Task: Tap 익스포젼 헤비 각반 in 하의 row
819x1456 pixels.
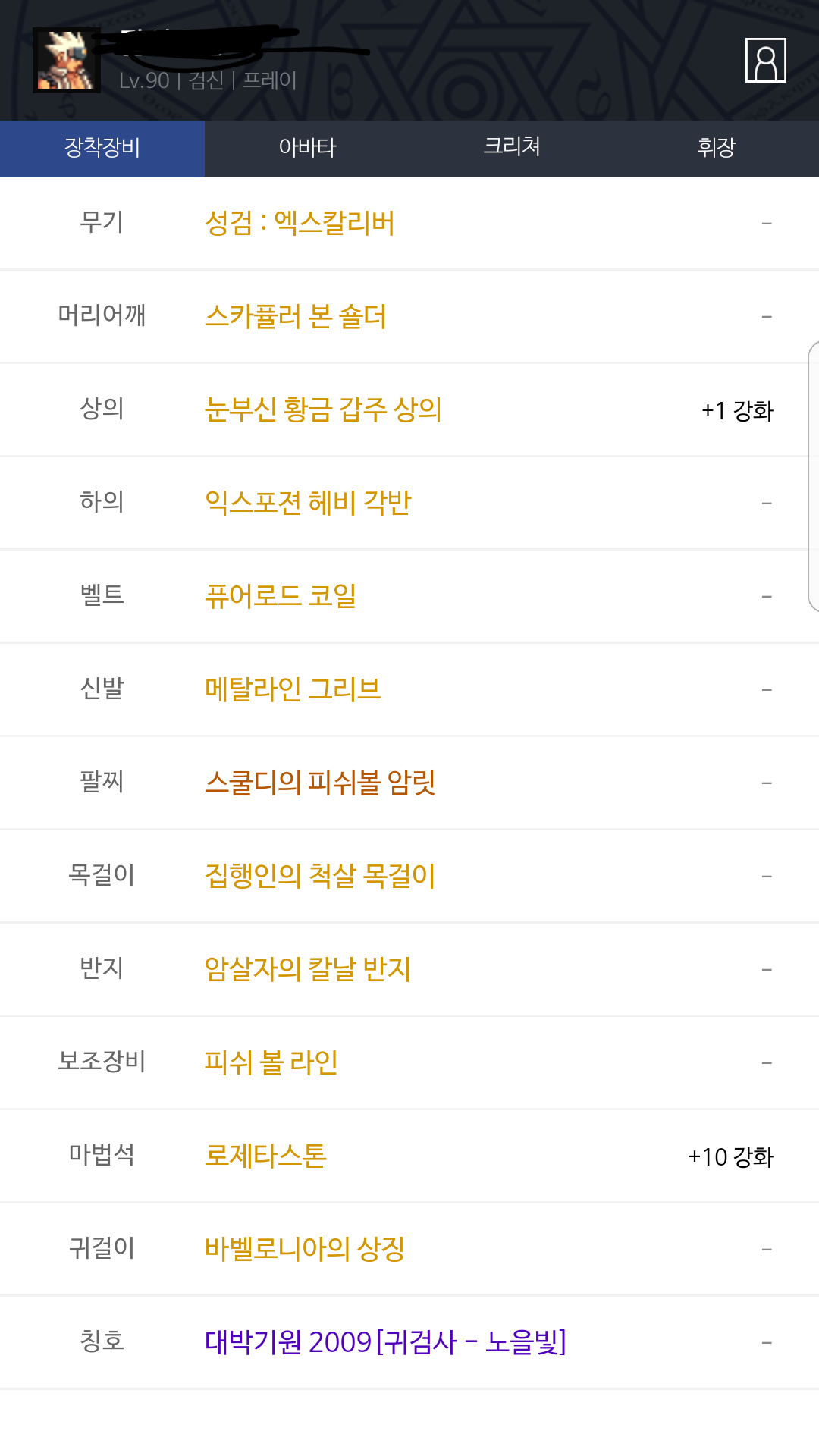Action: [x=308, y=503]
